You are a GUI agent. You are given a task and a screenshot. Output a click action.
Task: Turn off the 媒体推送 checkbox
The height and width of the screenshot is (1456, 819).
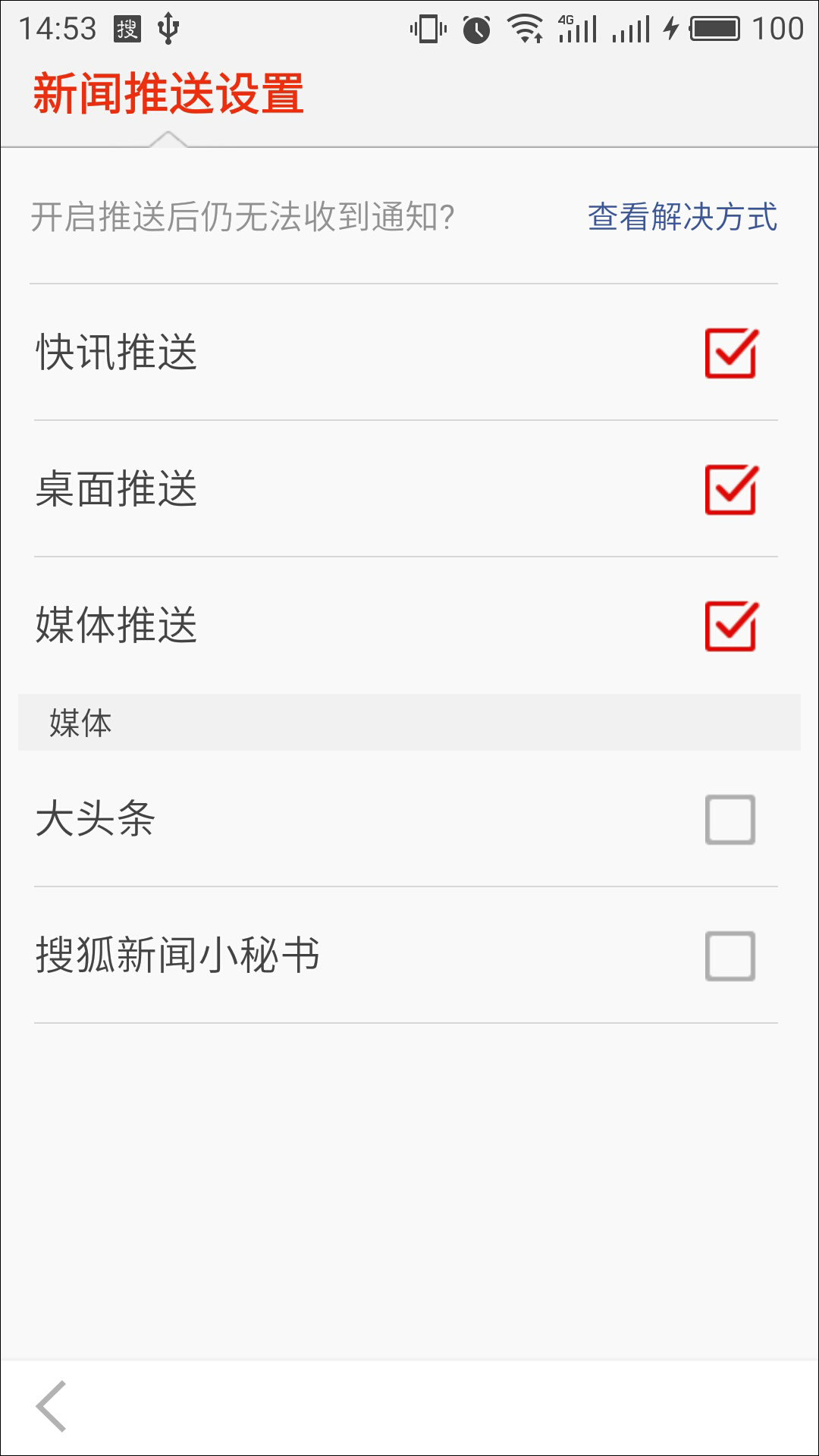click(730, 626)
